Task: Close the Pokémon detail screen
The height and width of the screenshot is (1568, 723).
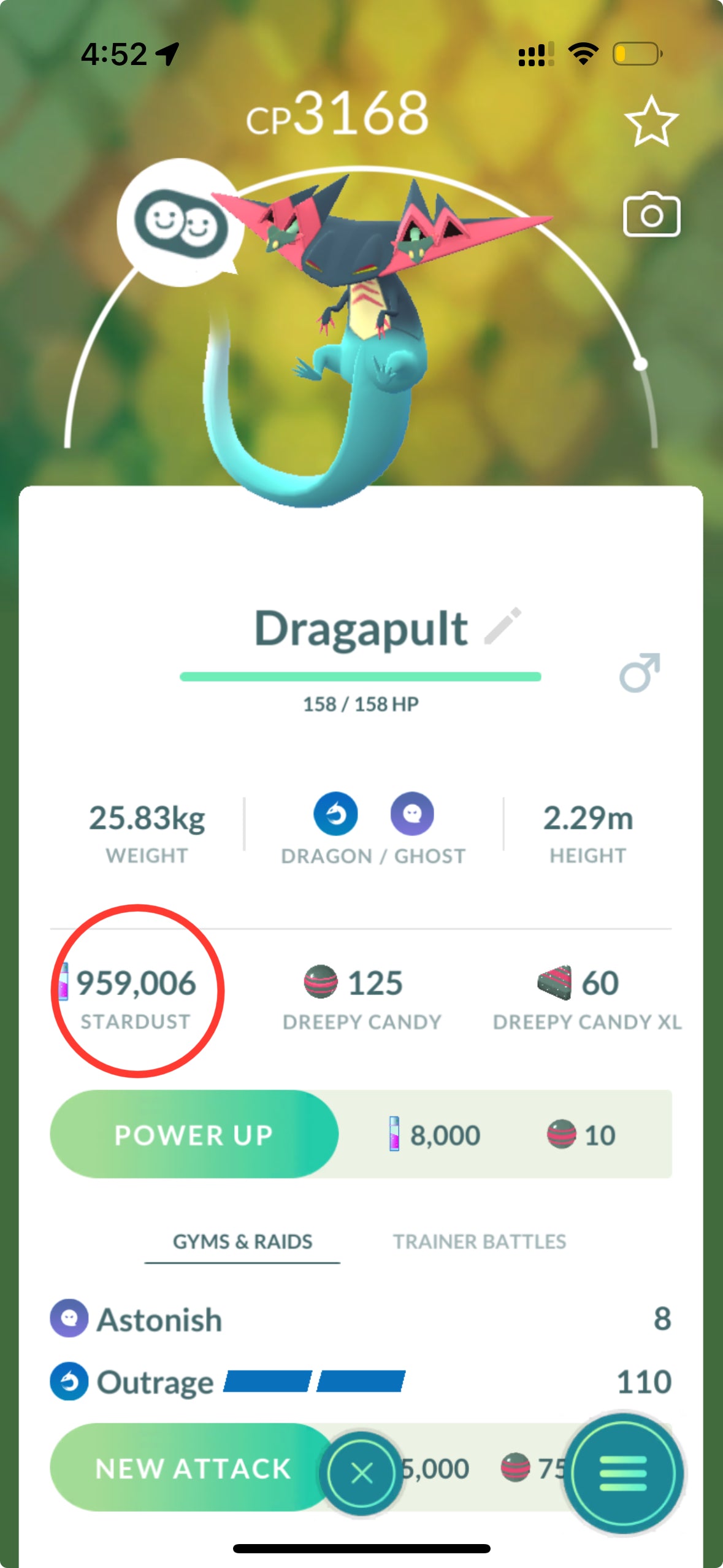Action: 361,1472
